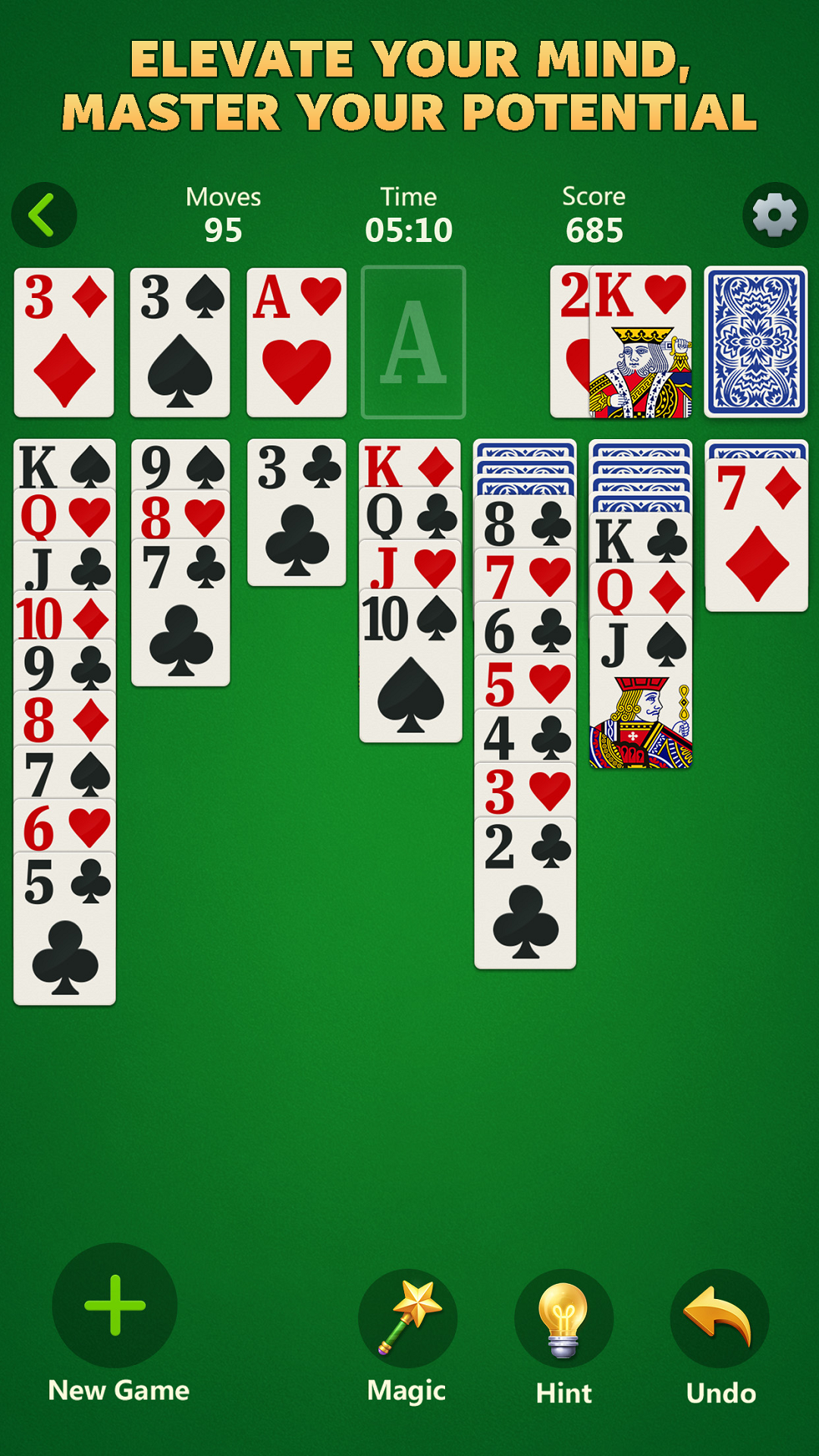Tap the 7 of diamonds card
Viewport: 819px width, 1456px height.
point(756,531)
